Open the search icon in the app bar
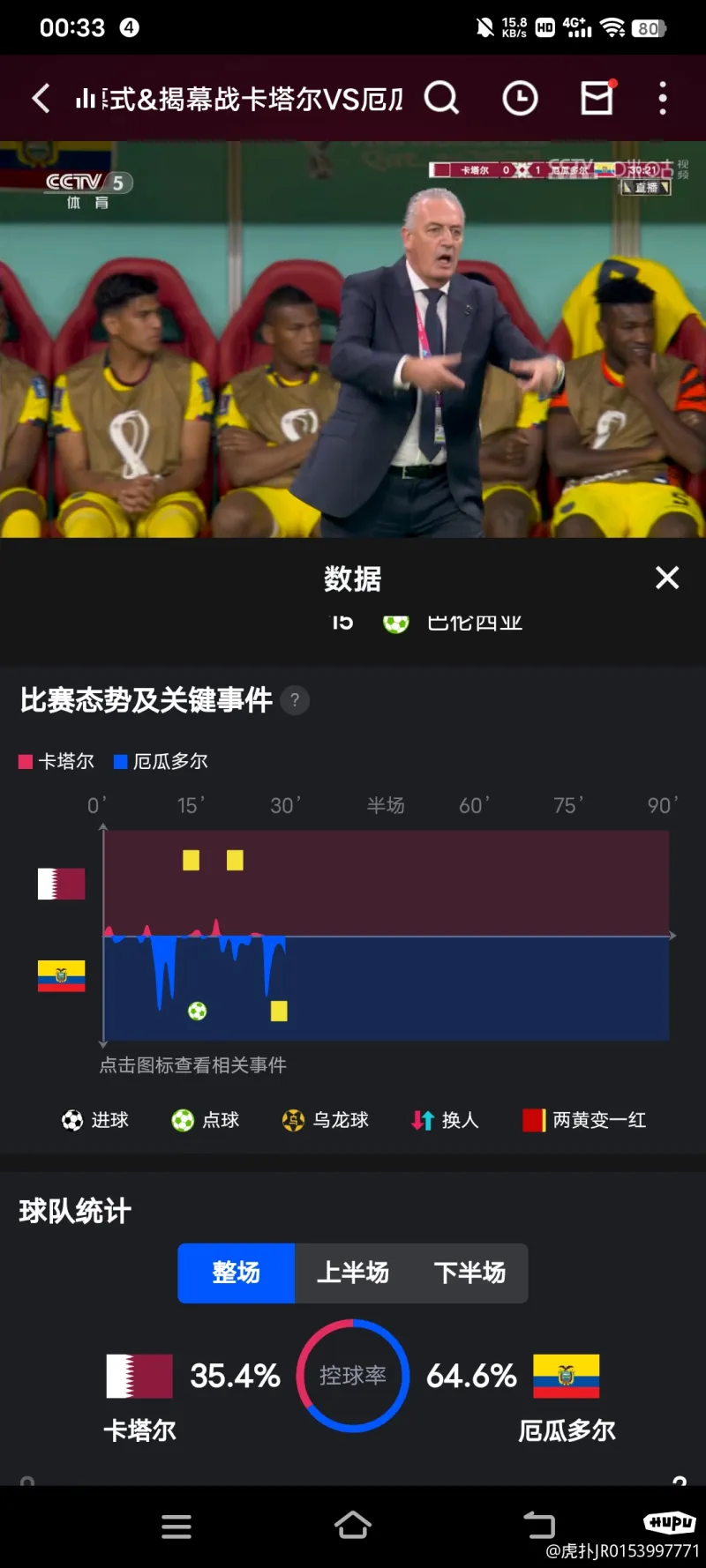 click(x=441, y=98)
